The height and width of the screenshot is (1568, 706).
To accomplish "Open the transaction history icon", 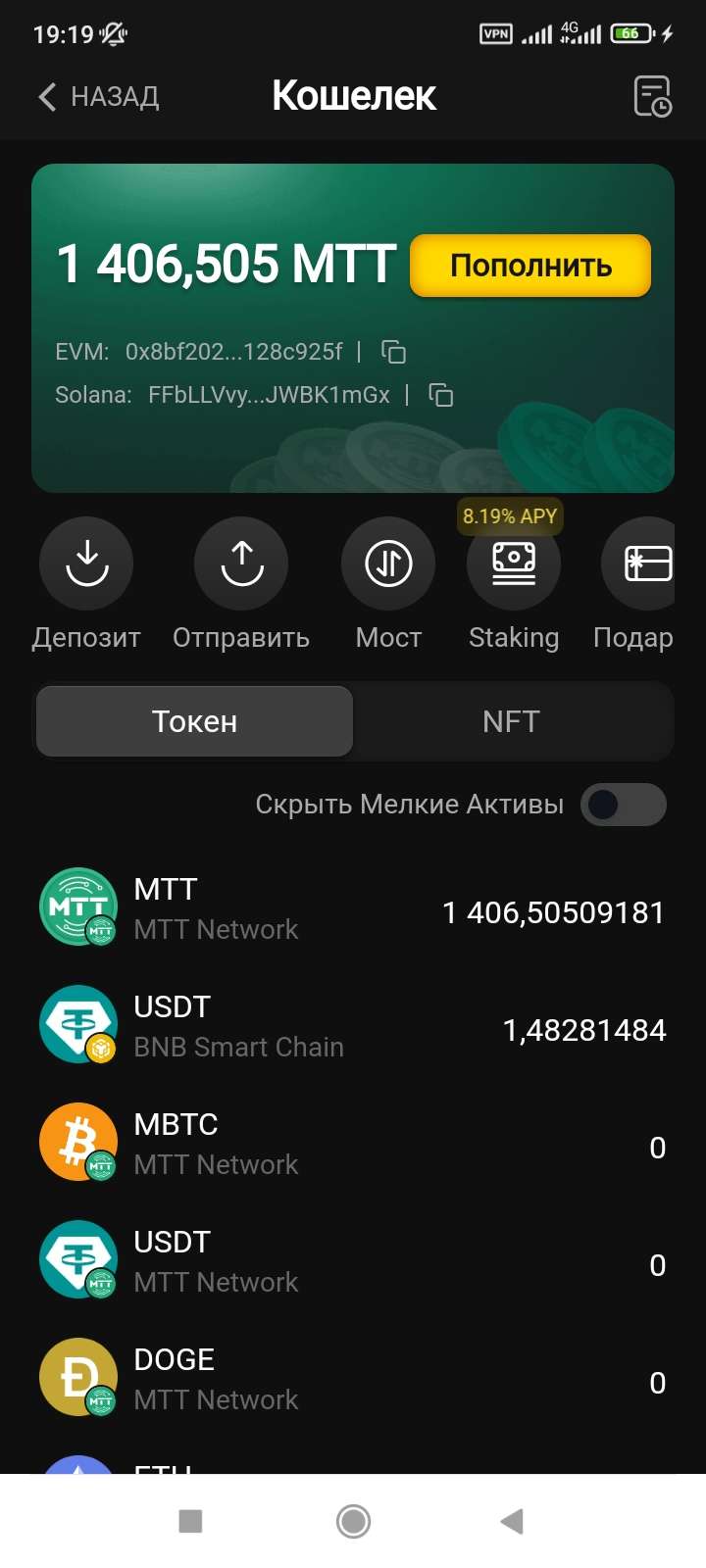I will tap(652, 96).
